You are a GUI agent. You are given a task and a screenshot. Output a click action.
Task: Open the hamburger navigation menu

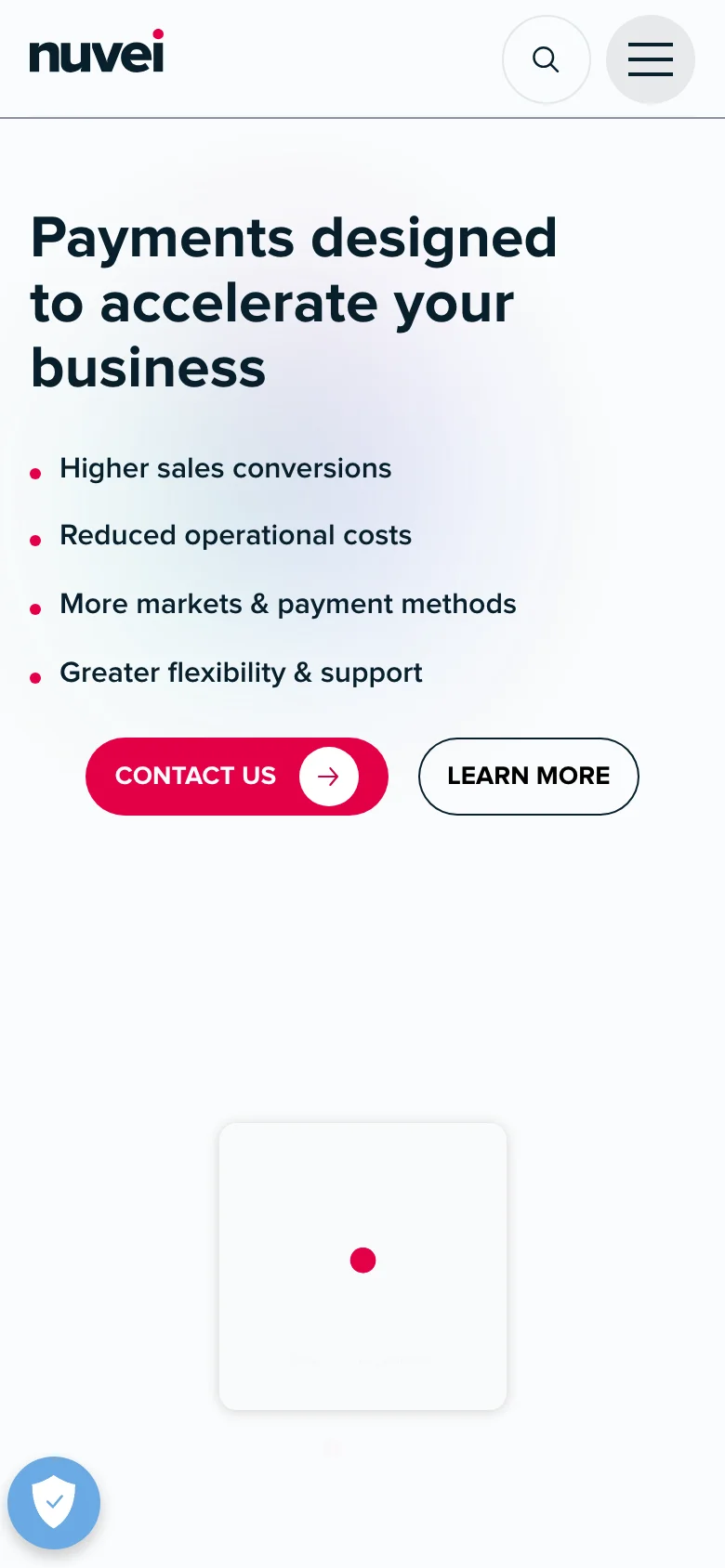click(x=650, y=59)
